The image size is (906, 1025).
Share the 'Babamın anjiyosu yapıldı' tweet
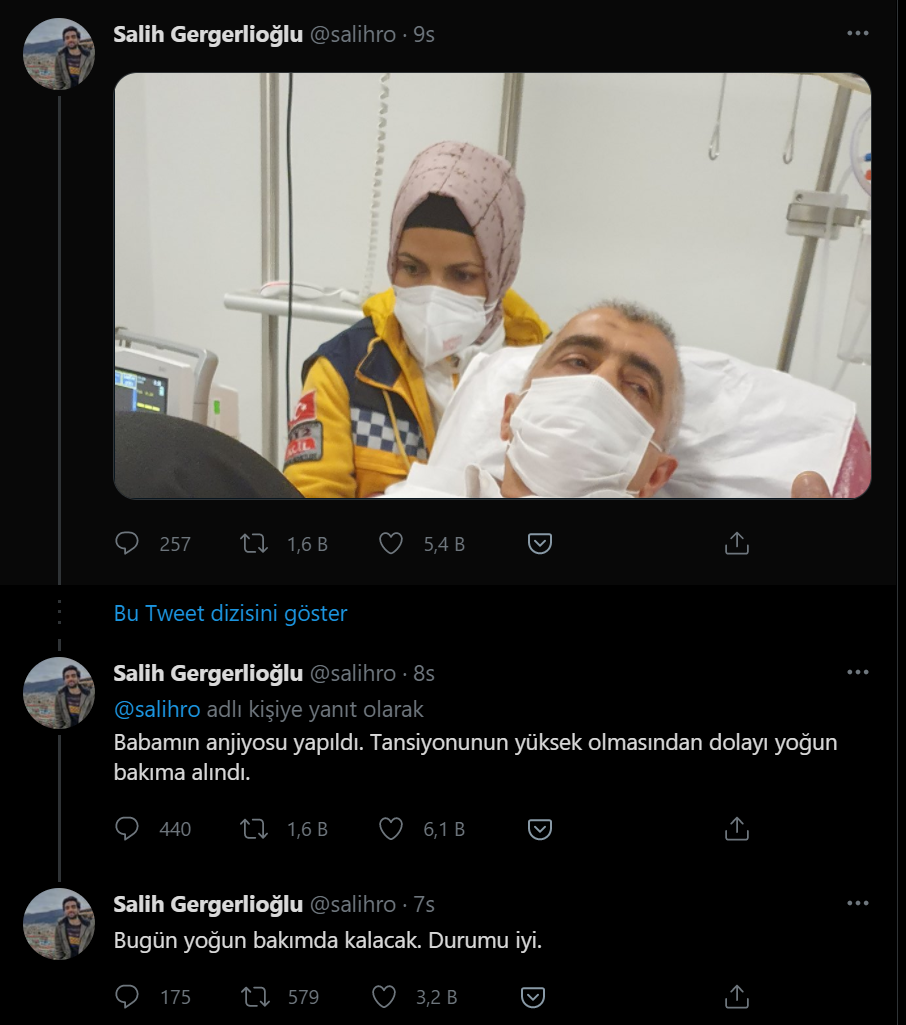point(736,828)
